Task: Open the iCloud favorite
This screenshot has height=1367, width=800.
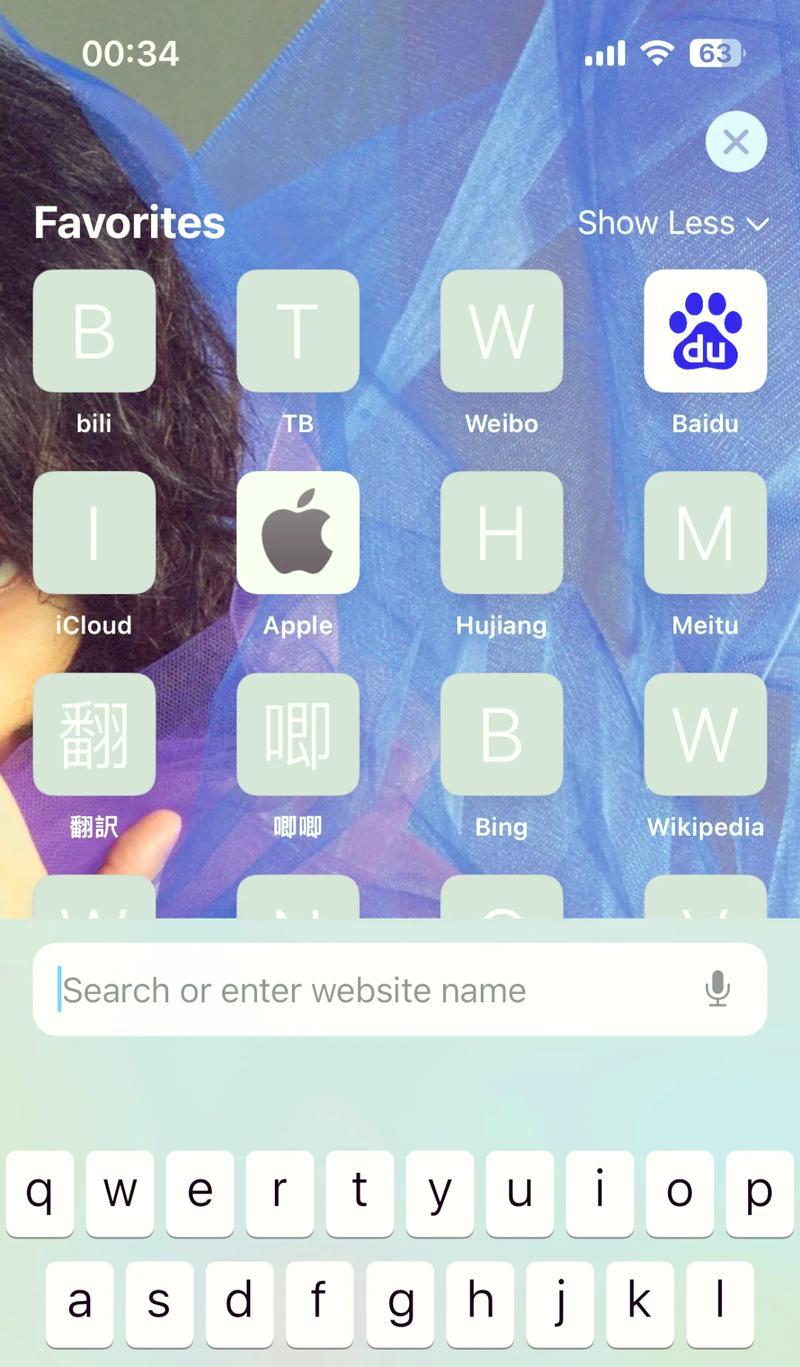Action: (x=94, y=533)
